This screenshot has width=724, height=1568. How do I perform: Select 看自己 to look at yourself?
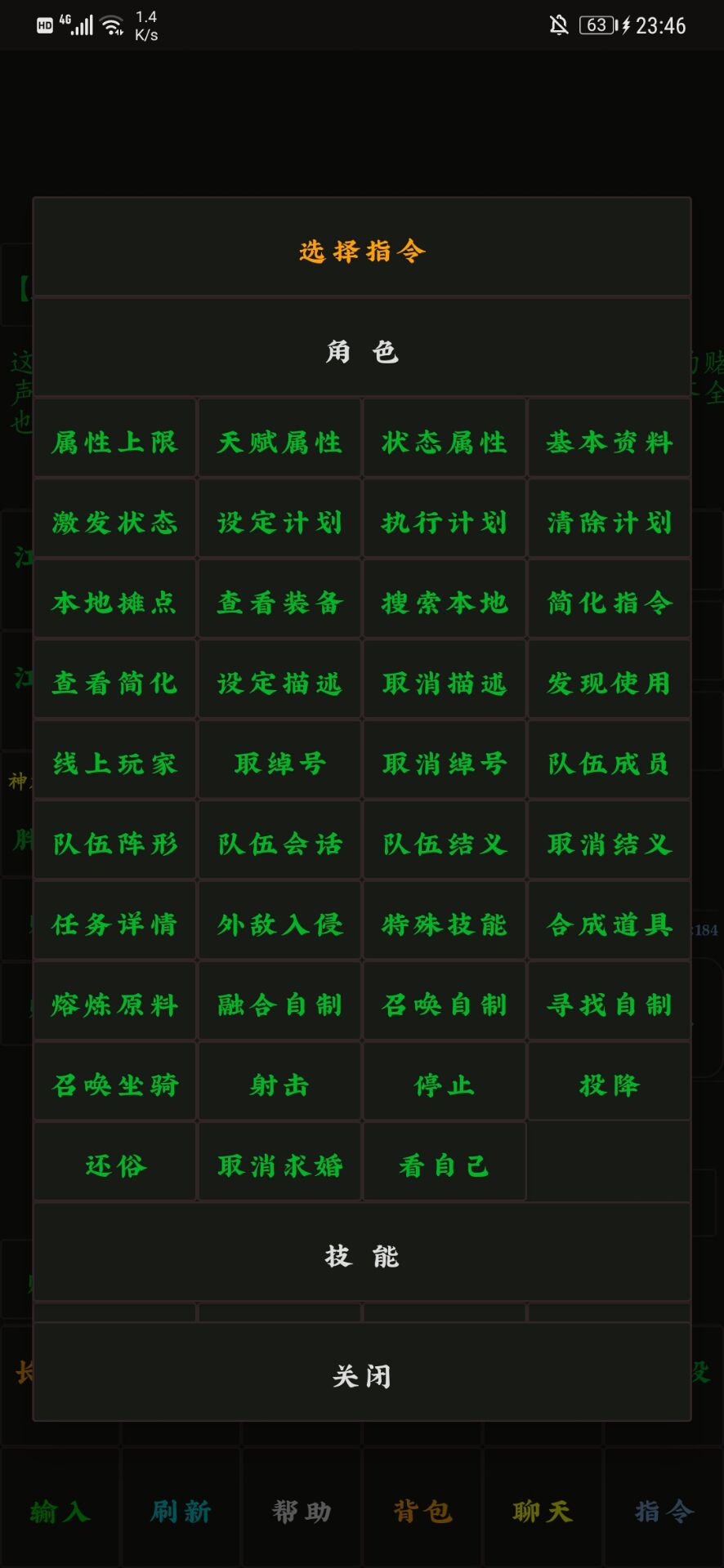(x=444, y=1165)
